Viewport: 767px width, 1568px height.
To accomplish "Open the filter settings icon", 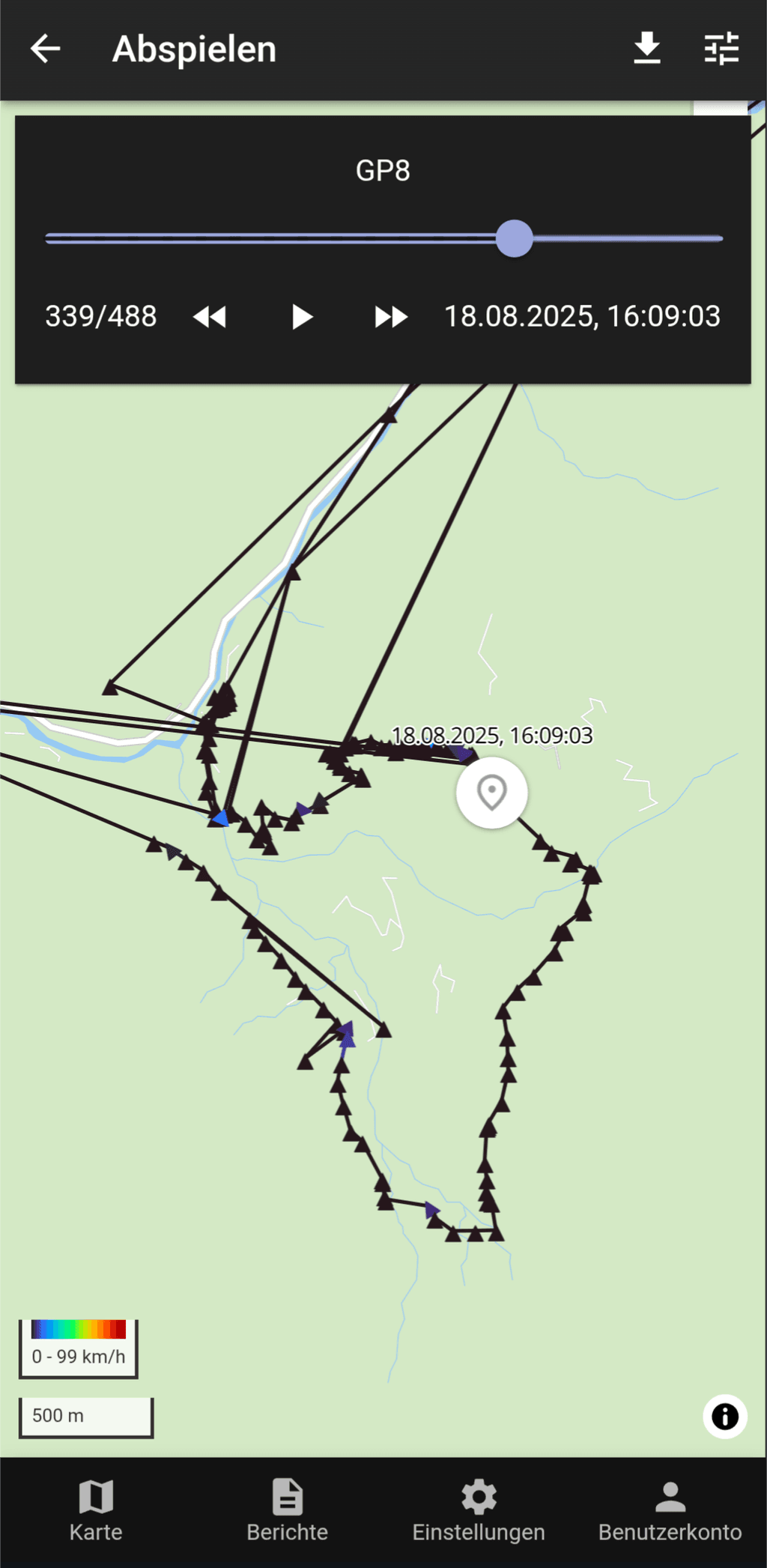I will [x=721, y=49].
